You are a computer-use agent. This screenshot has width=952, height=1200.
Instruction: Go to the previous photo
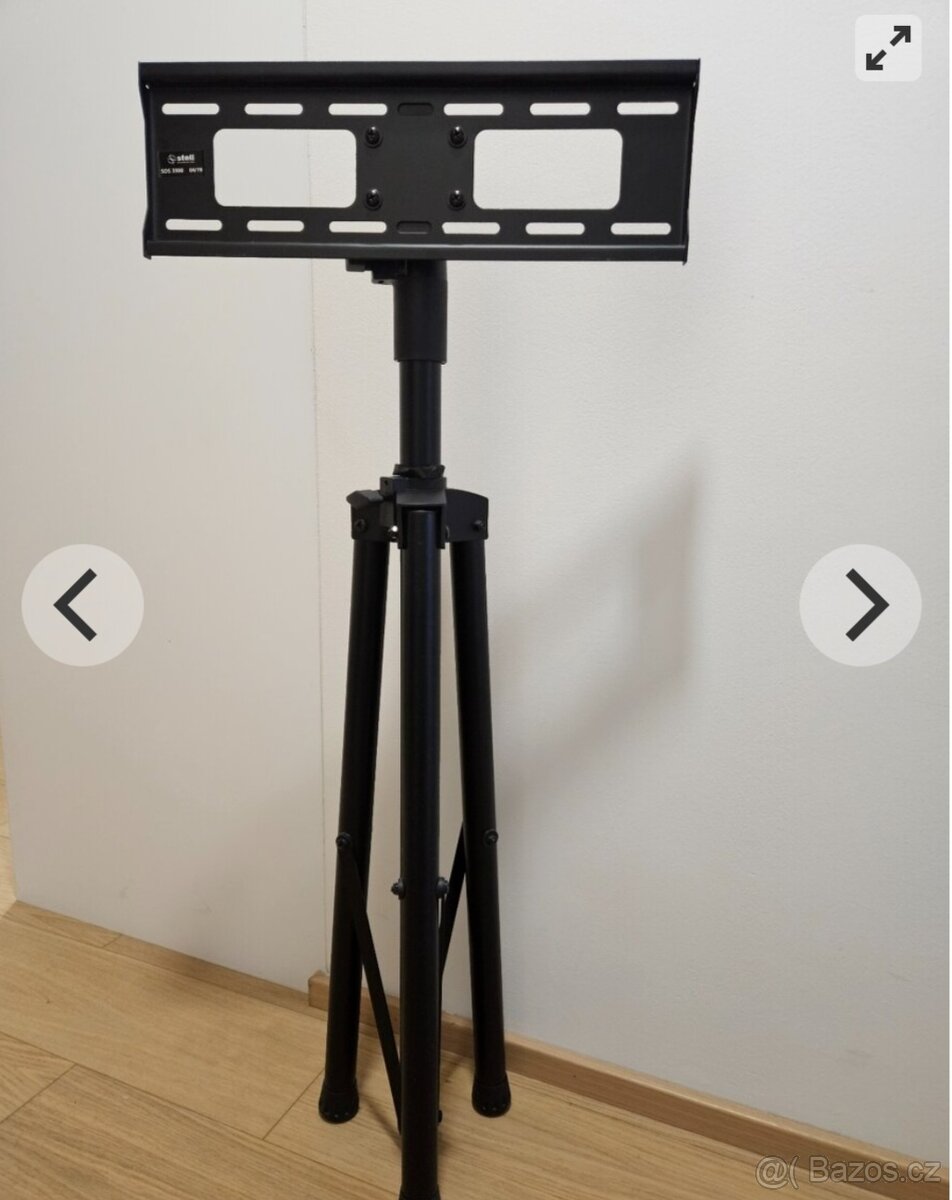pyautogui.click(x=82, y=605)
